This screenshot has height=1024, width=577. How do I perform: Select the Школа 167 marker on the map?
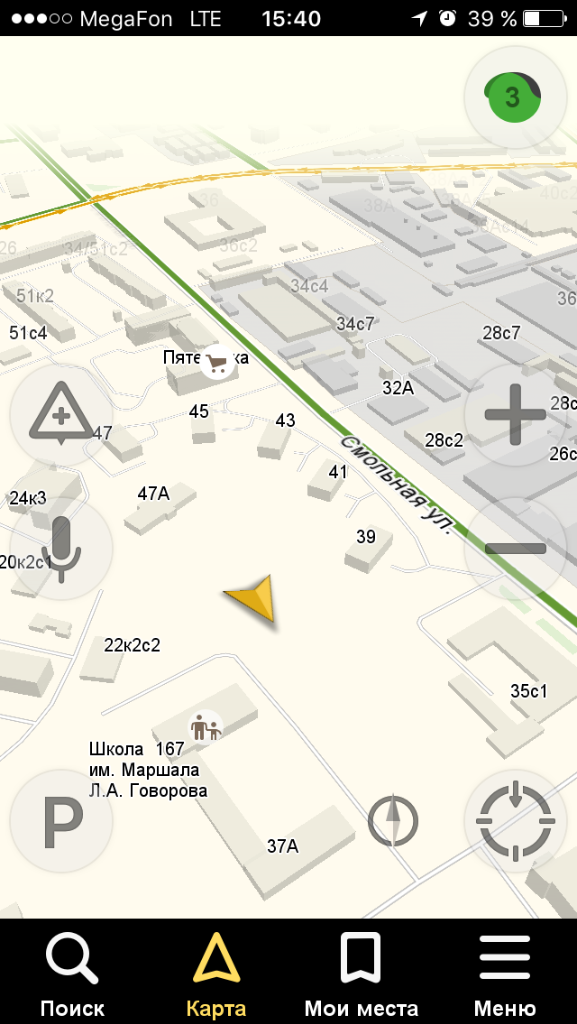pyautogui.click(x=206, y=727)
